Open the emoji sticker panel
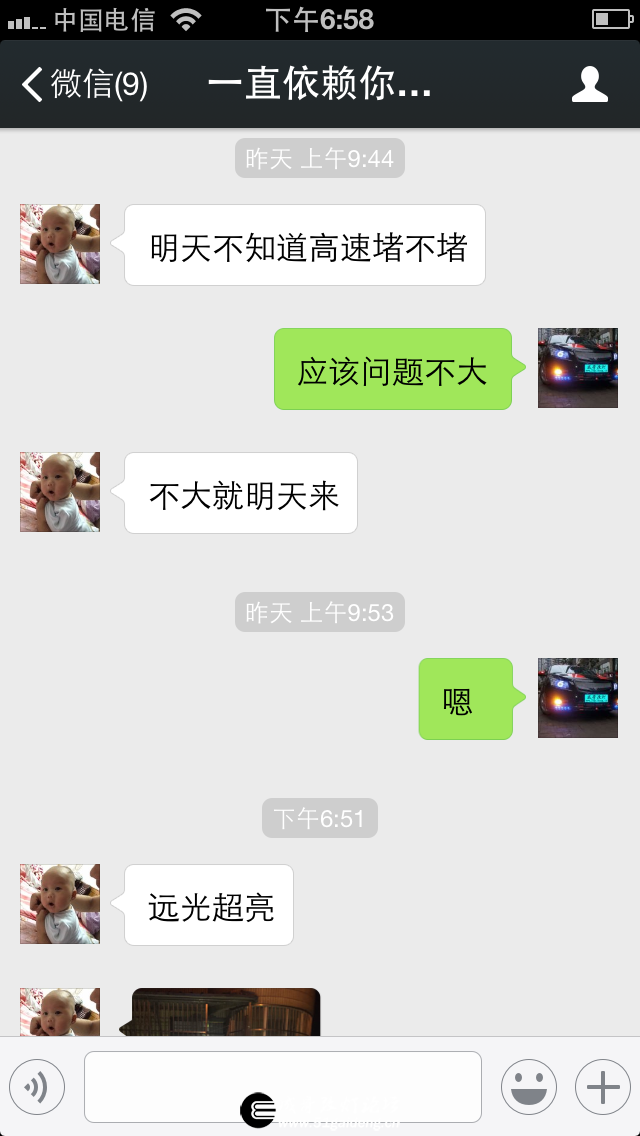Screen dimensions: 640x1136 coord(529,1087)
